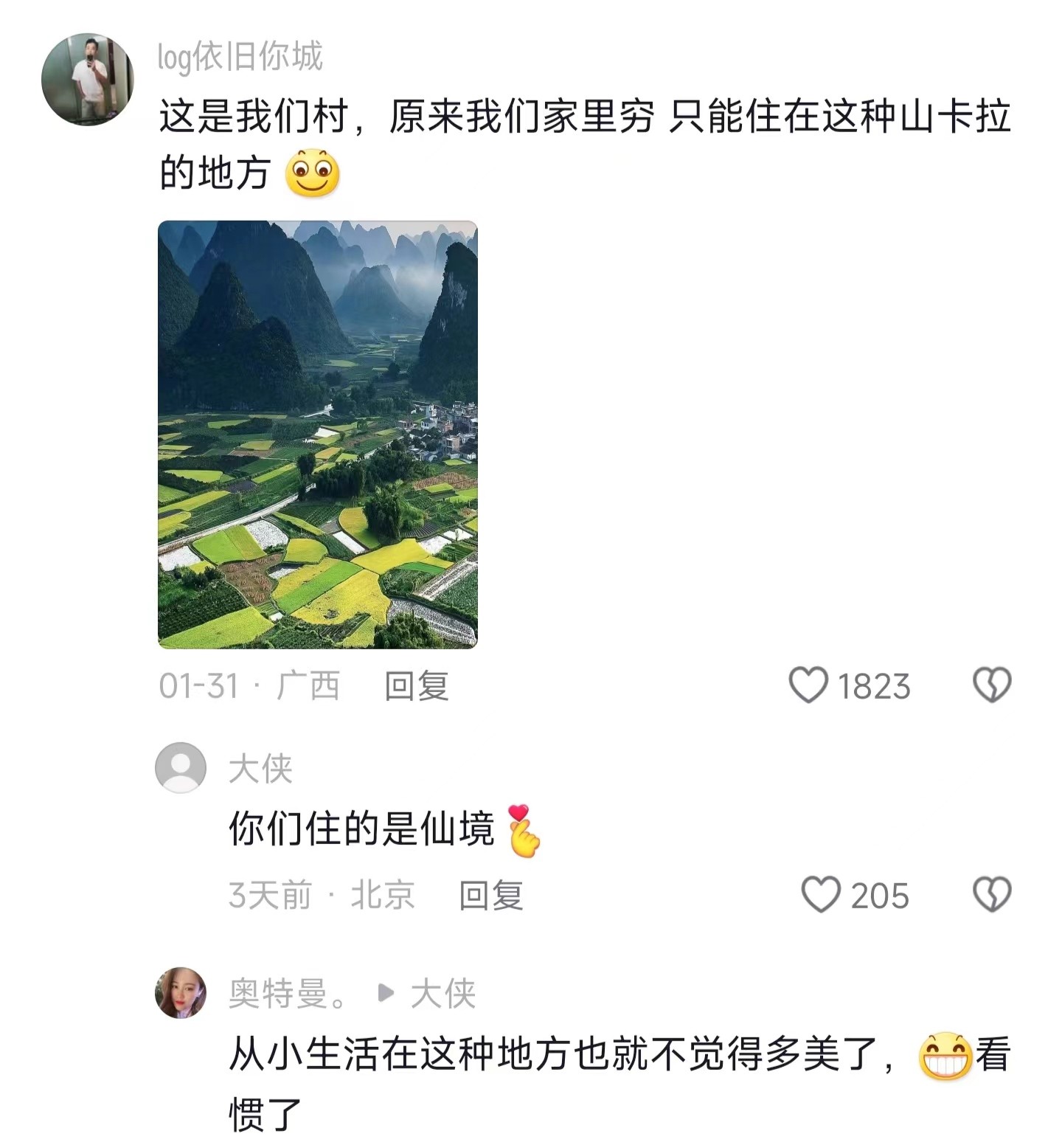Like the comment with 1823 likes
Image resolution: width=1062 pixels, height=1148 pixels.
tap(809, 685)
